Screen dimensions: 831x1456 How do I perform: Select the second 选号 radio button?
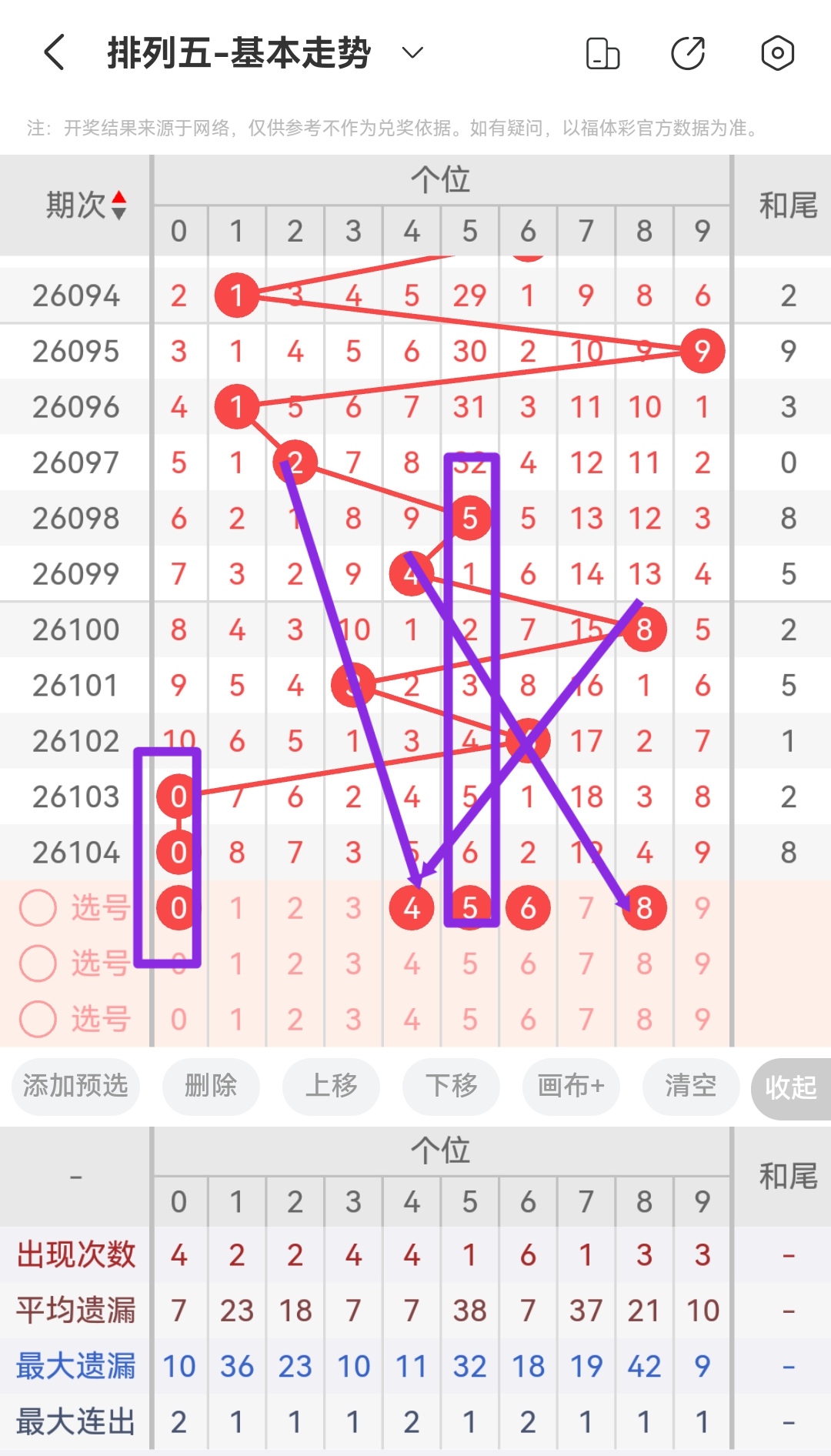38,964
